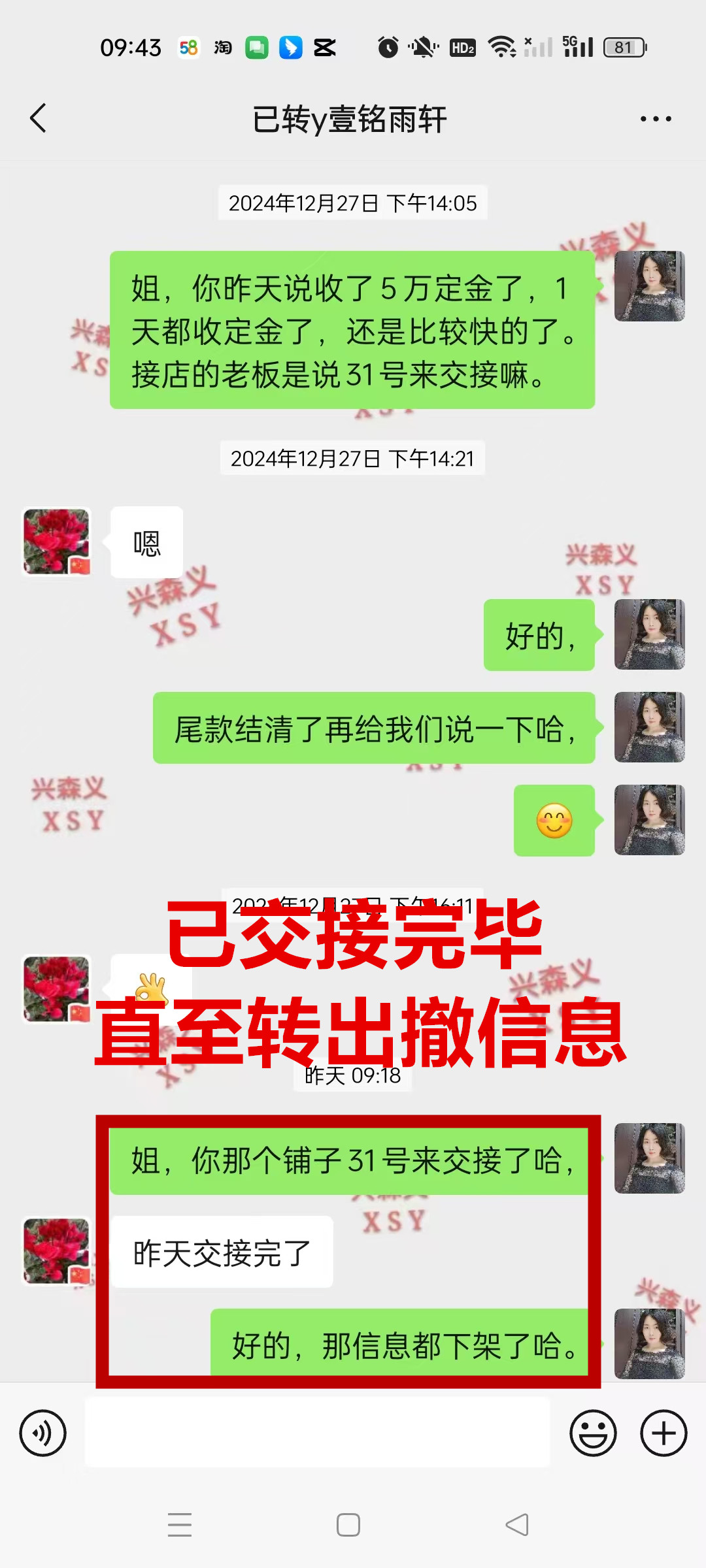Screen dimensions: 706x1568
Task: Open the chat's three-dot menu
Action: 655,119
